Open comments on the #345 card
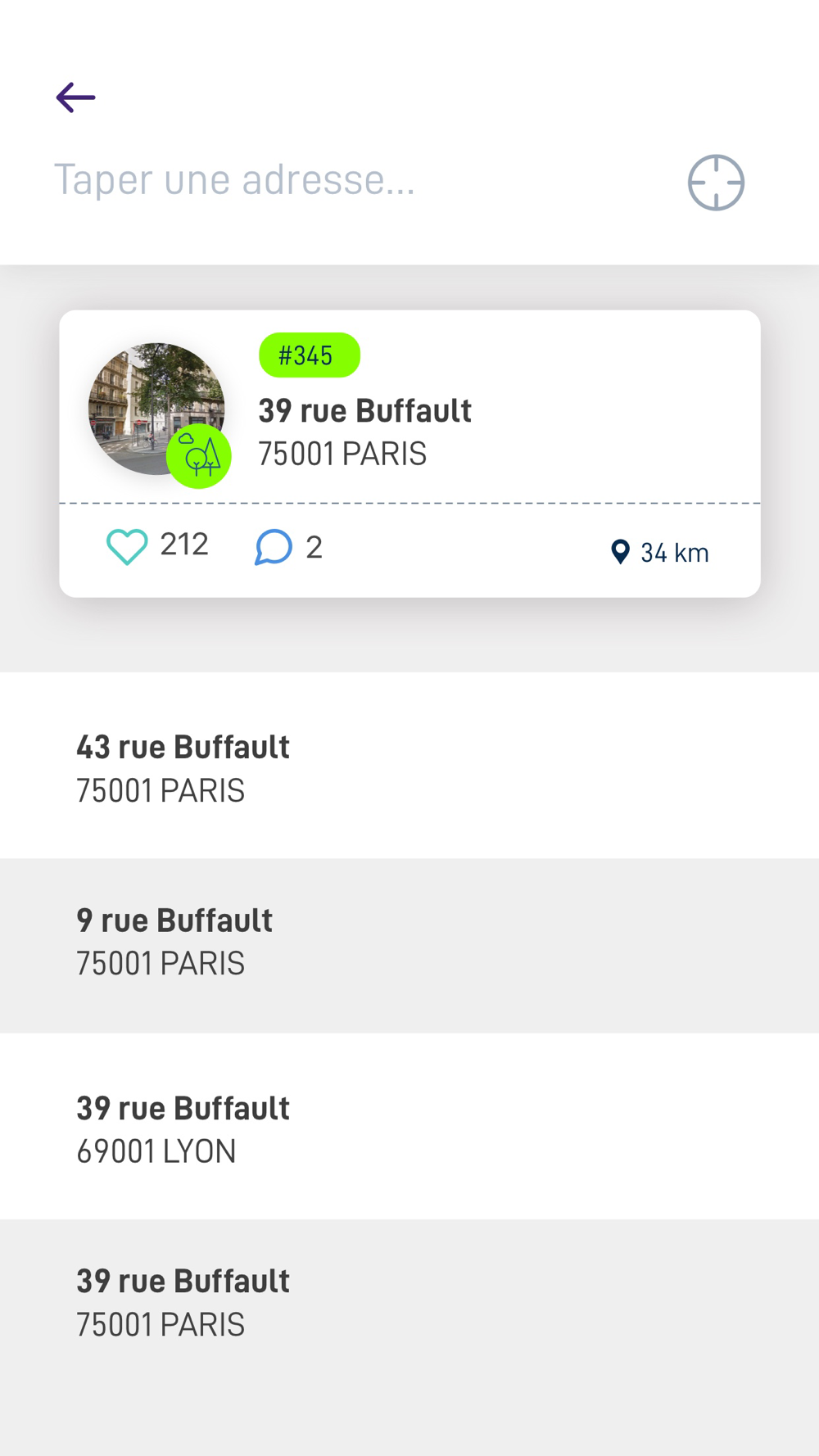The height and width of the screenshot is (1456, 819). [274, 547]
